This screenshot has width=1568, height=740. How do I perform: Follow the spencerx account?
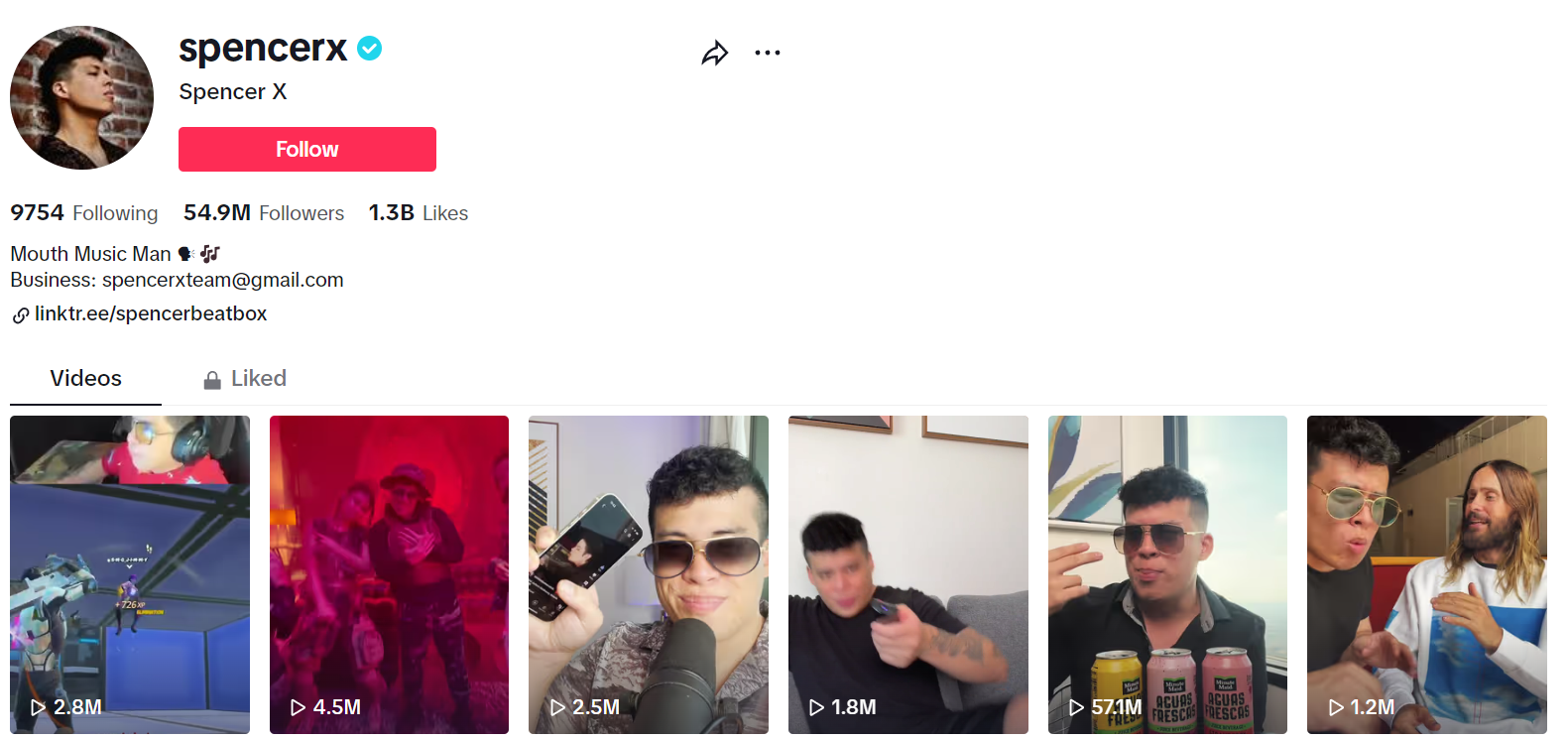tap(306, 149)
